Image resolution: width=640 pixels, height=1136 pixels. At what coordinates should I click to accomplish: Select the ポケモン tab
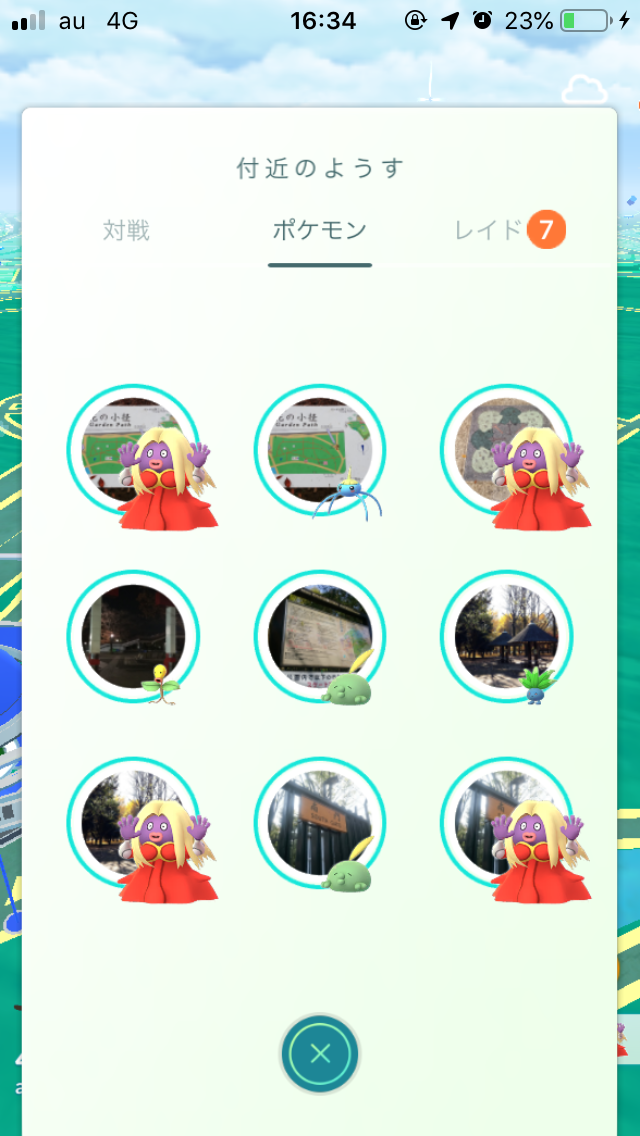tap(320, 231)
